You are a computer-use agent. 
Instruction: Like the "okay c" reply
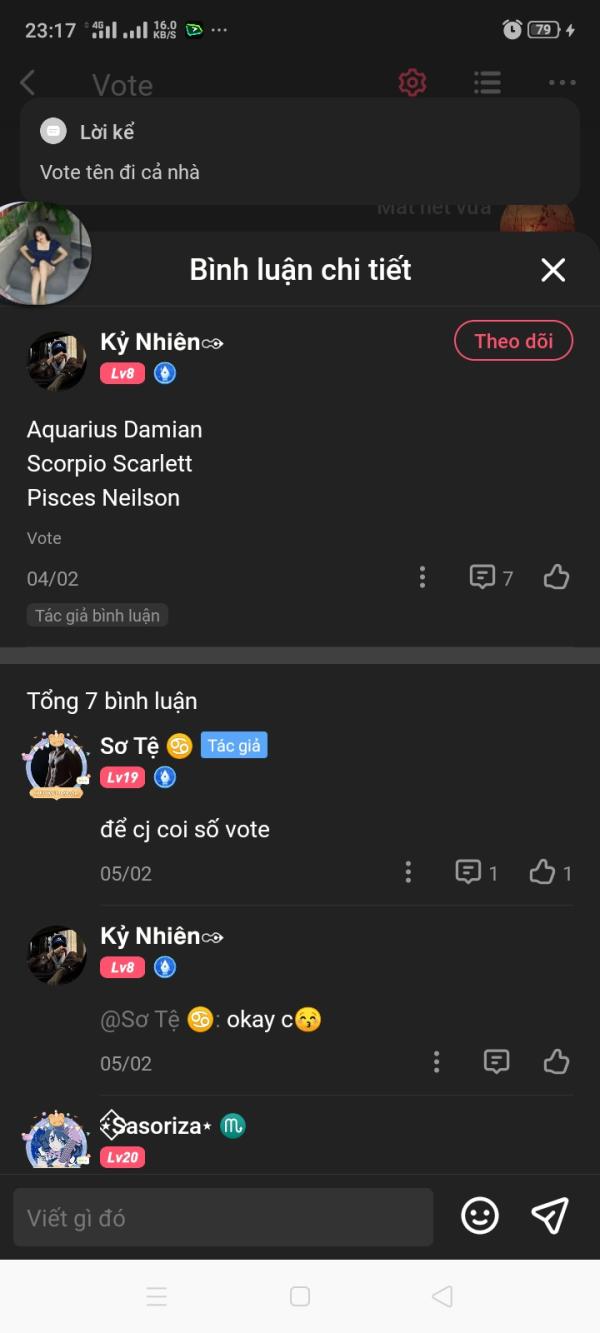coord(557,1062)
